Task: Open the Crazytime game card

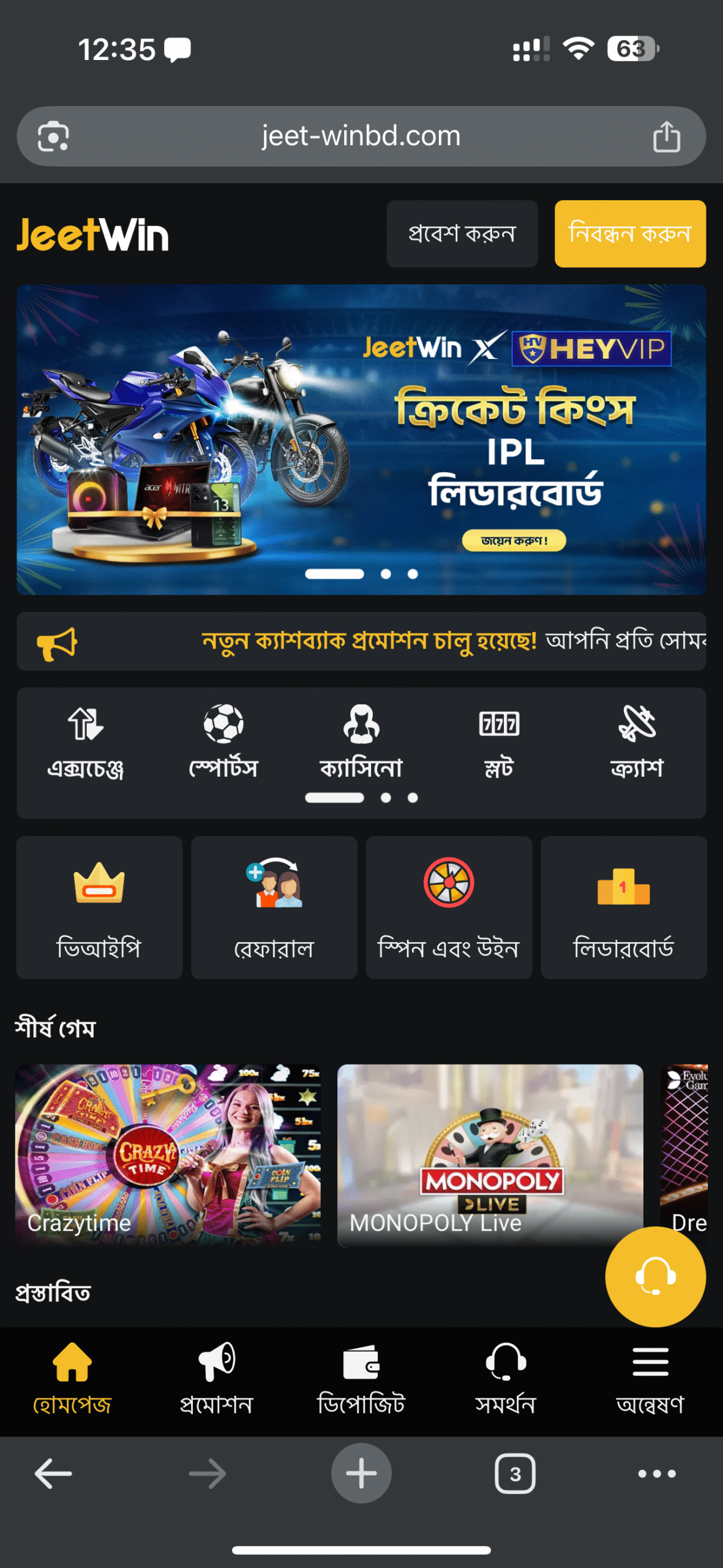Action: (168, 1155)
